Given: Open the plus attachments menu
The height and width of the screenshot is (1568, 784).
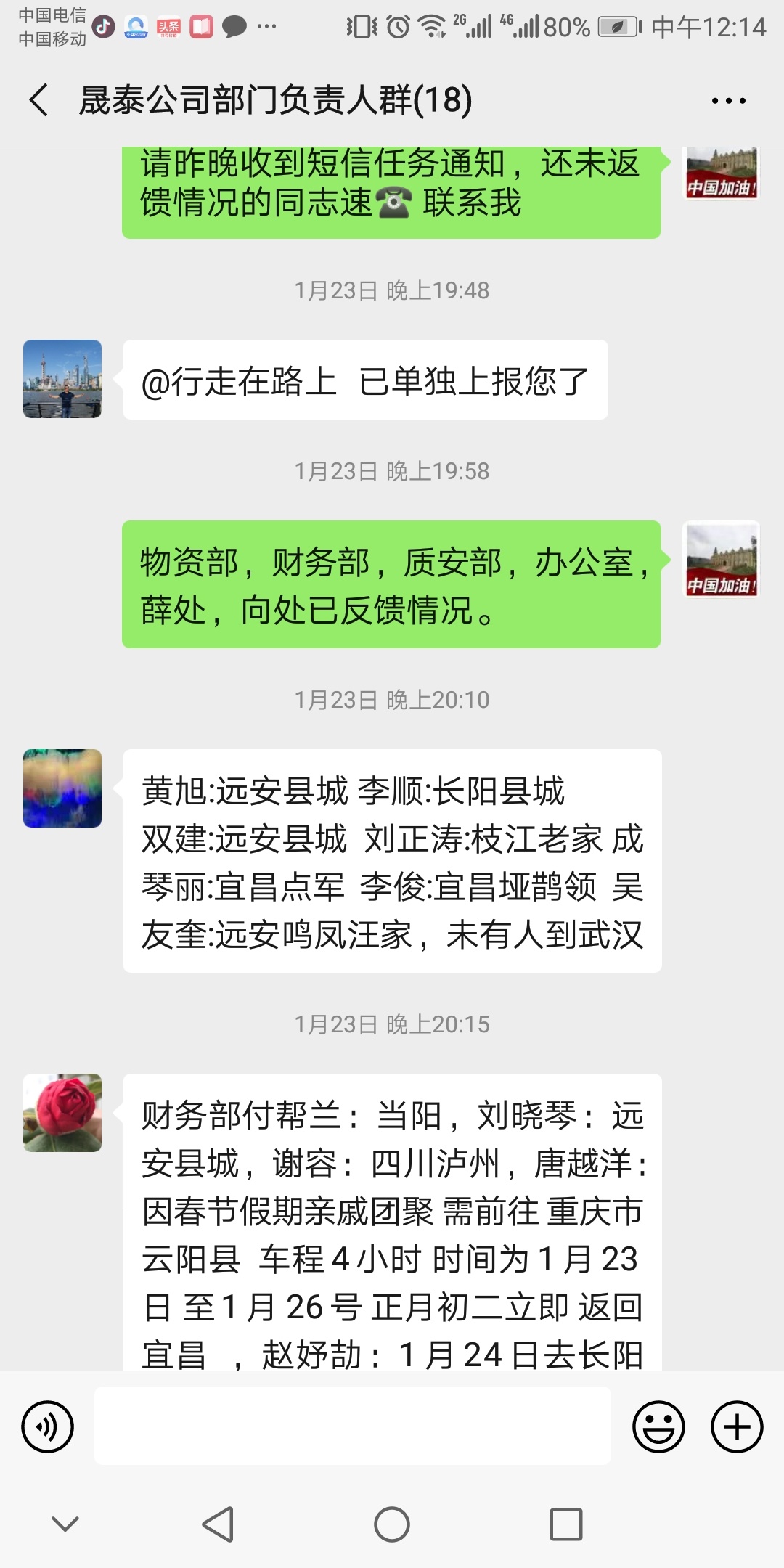Looking at the screenshot, I should (x=736, y=1426).
